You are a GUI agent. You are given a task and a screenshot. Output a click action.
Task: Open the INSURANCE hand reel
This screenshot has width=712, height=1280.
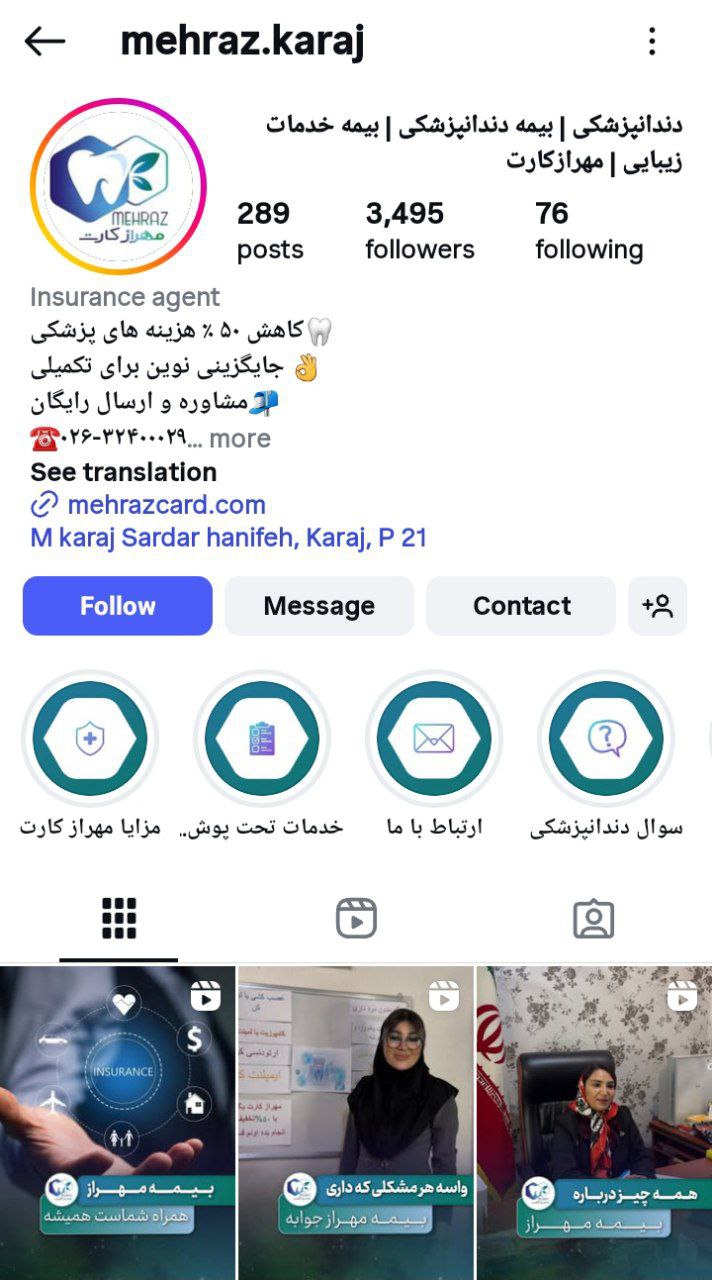(118, 1120)
